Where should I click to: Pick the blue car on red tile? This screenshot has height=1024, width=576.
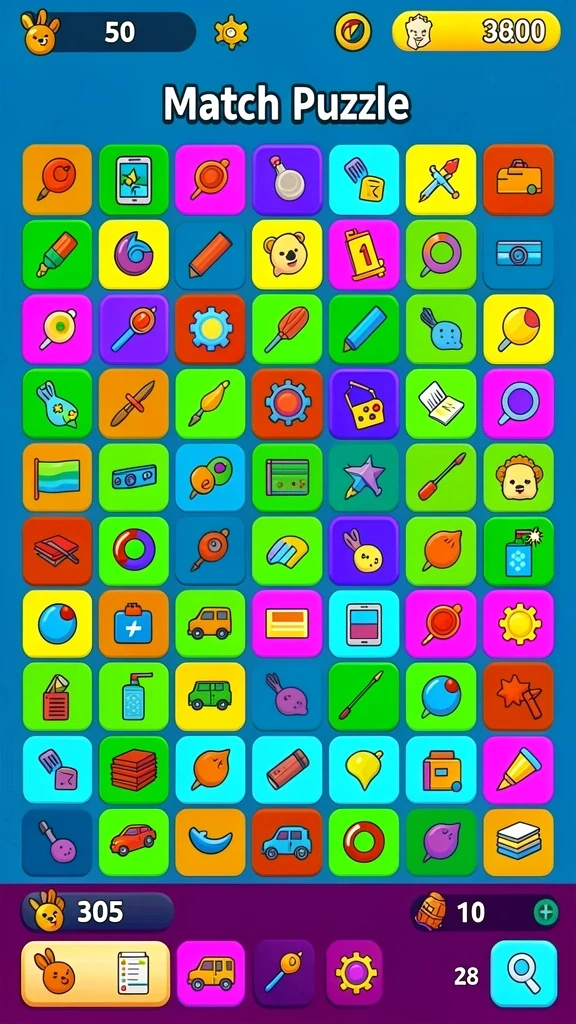click(287, 842)
